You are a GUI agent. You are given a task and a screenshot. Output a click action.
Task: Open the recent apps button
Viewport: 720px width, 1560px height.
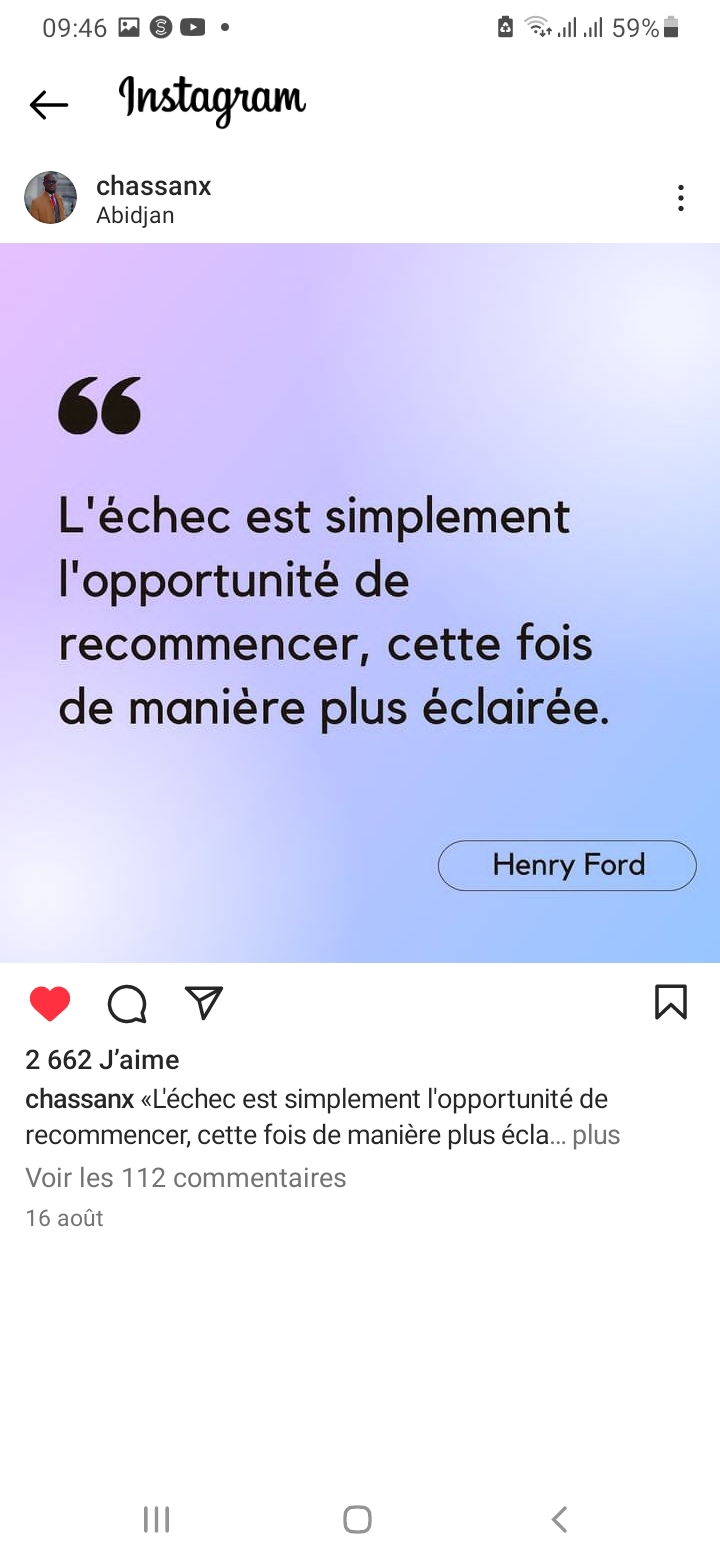pyautogui.click(x=156, y=1519)
